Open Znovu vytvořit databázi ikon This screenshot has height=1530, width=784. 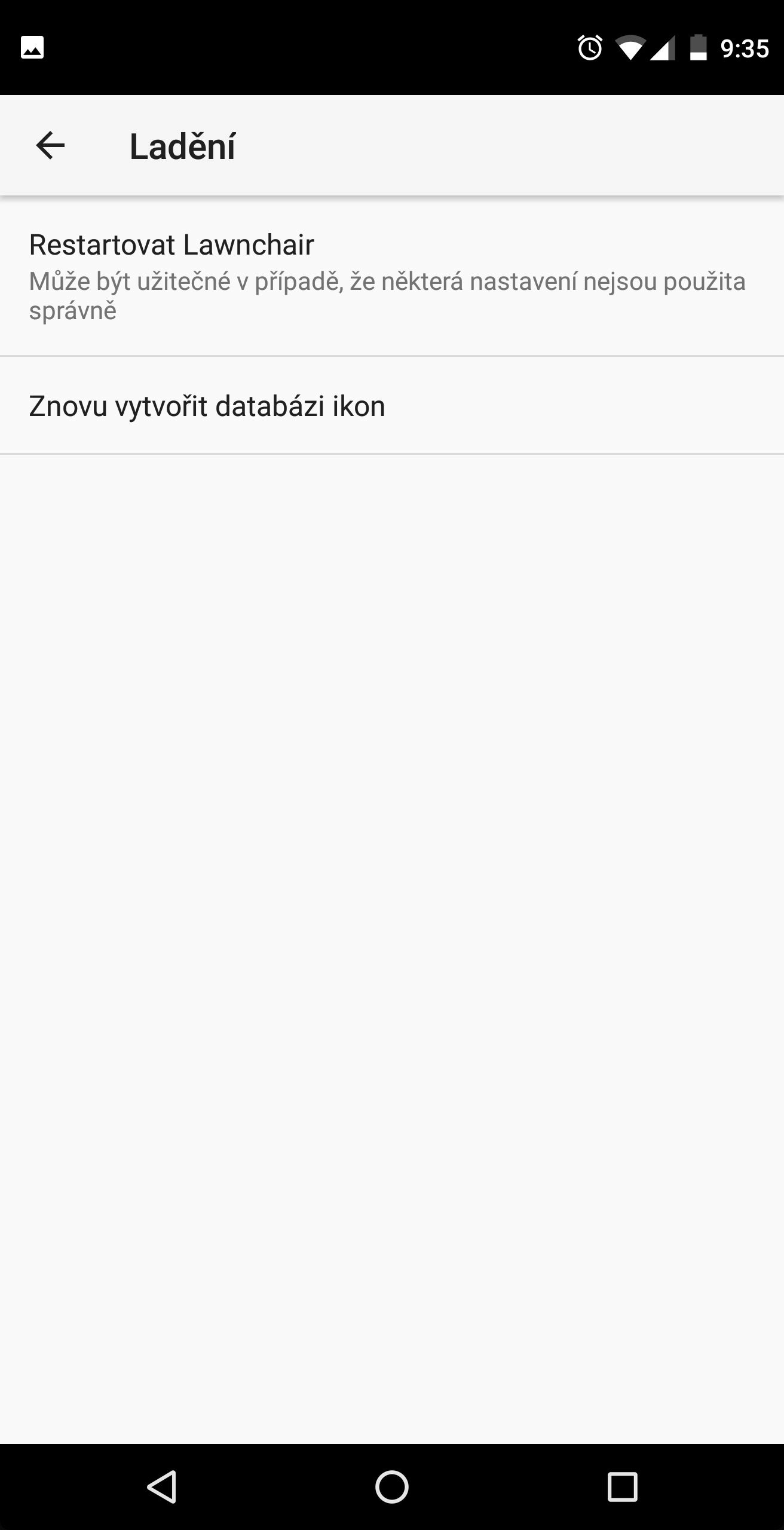coord(392,405)
